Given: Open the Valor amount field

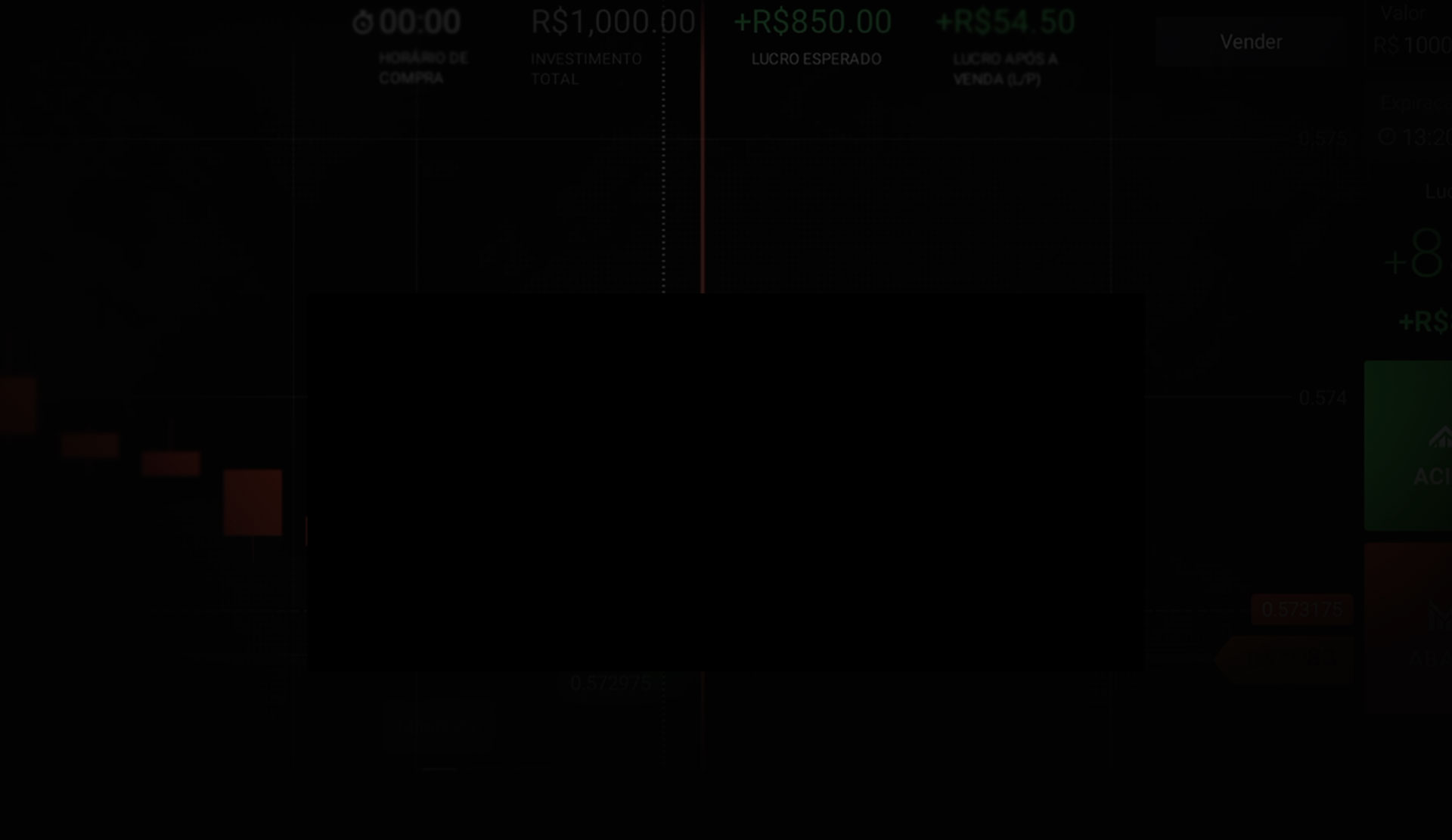Looking at the screenshot, I should coord(1411,44).
